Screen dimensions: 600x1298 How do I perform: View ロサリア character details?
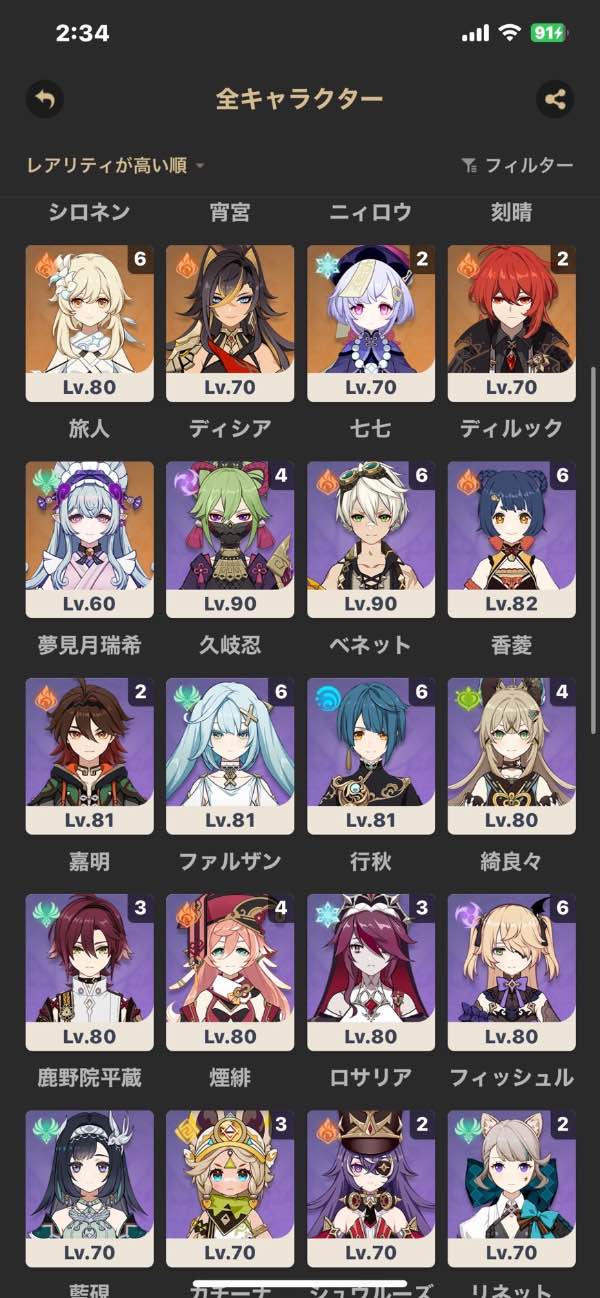coord(371,972)
